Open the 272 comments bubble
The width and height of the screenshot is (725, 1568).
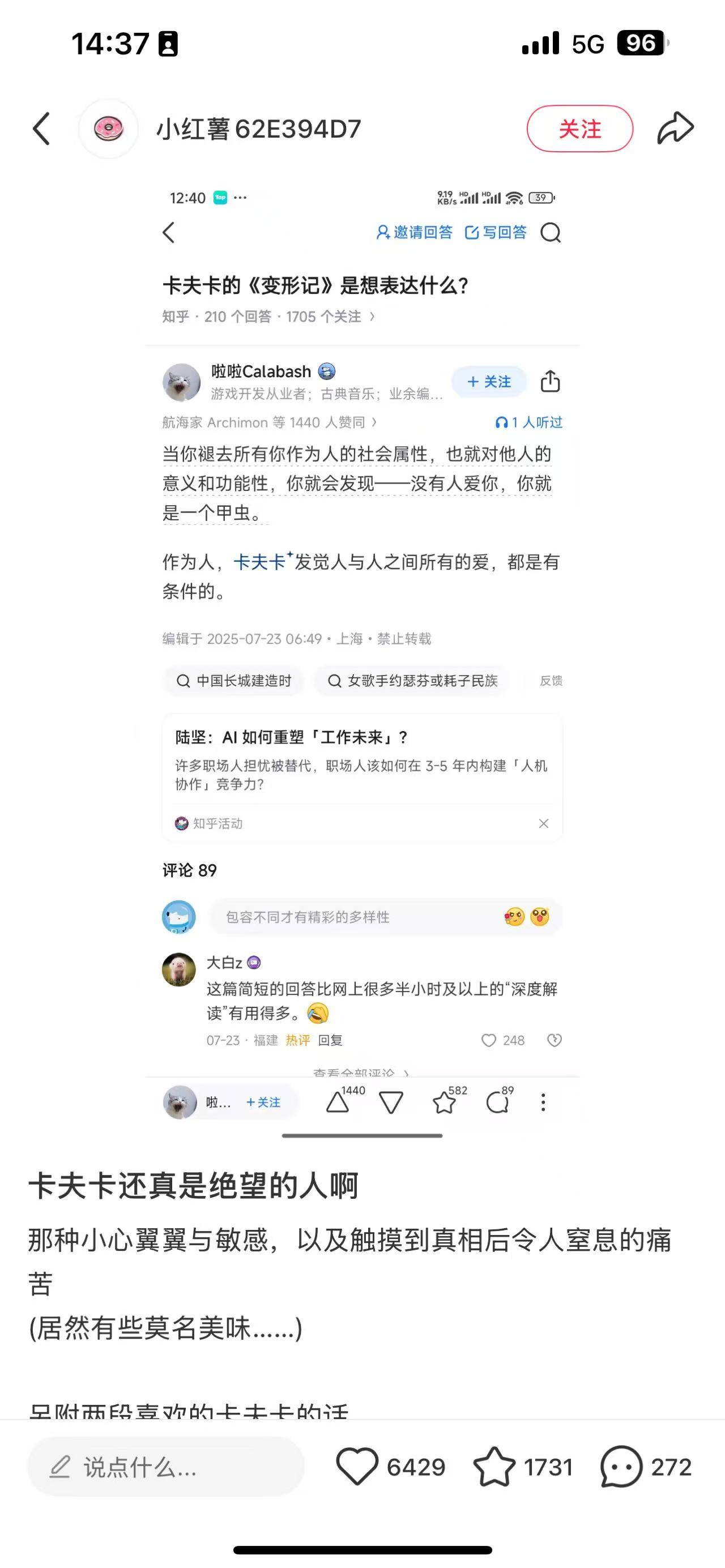point(621,1467)
